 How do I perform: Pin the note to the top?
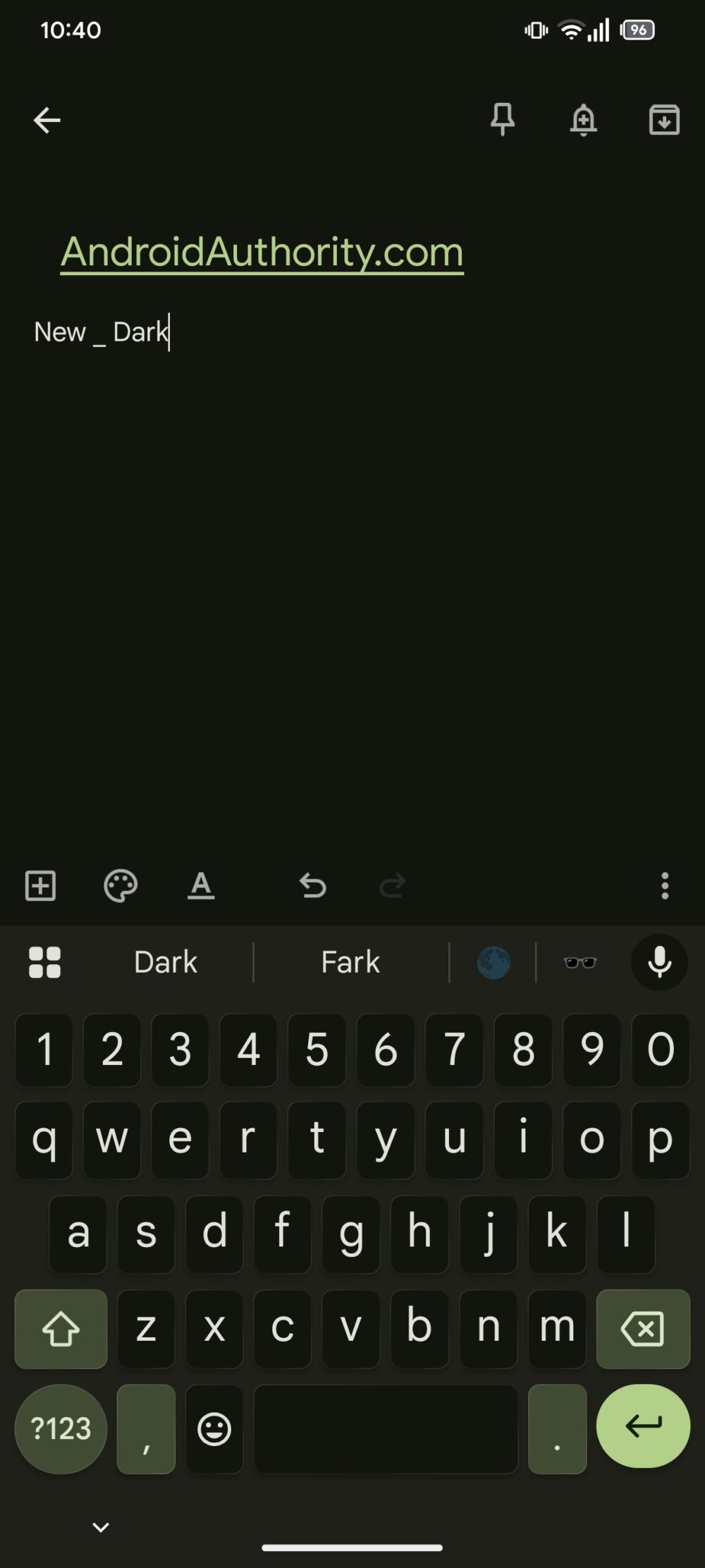tap(503, 120)
